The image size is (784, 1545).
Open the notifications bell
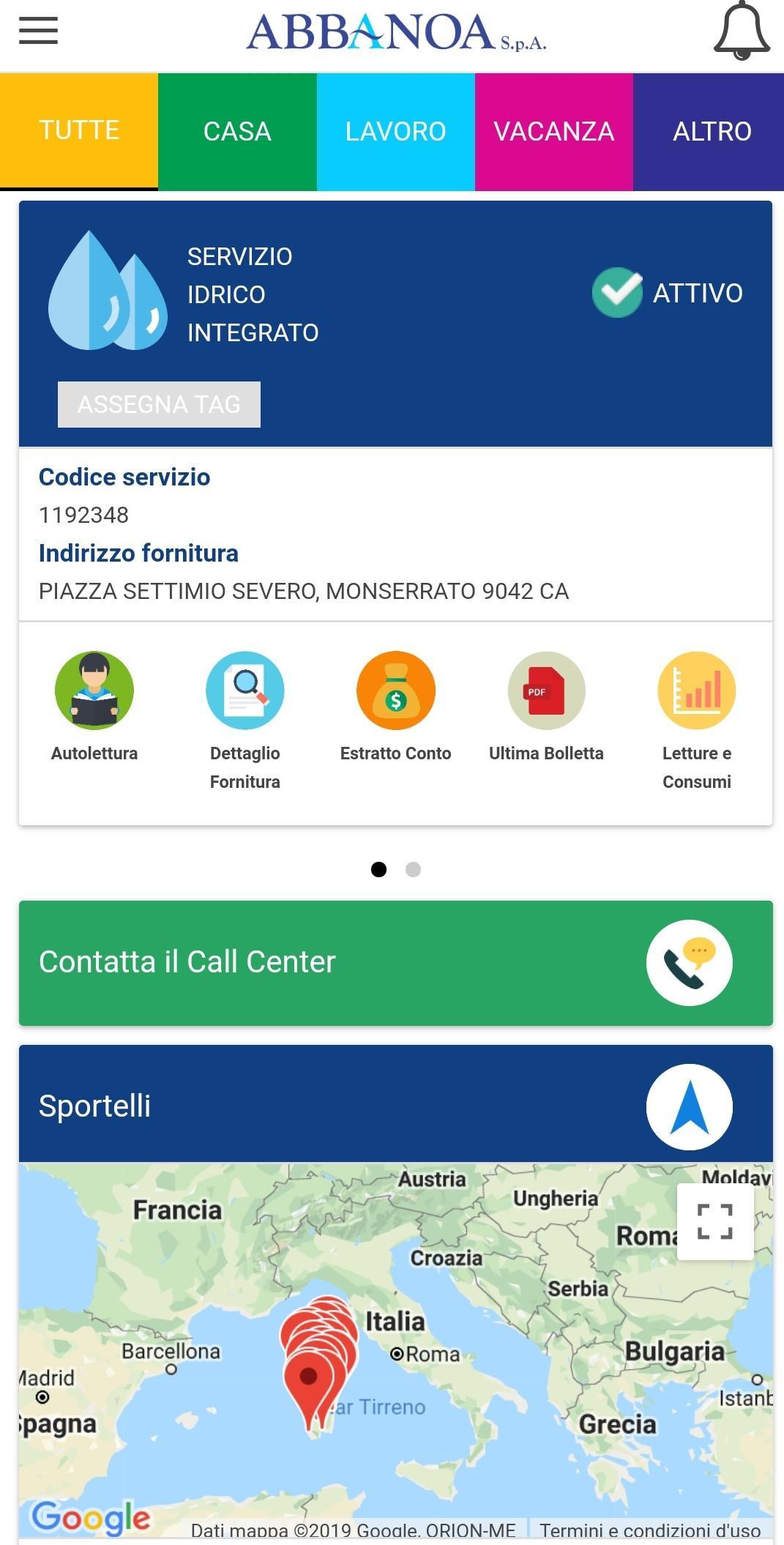point(741,31)
